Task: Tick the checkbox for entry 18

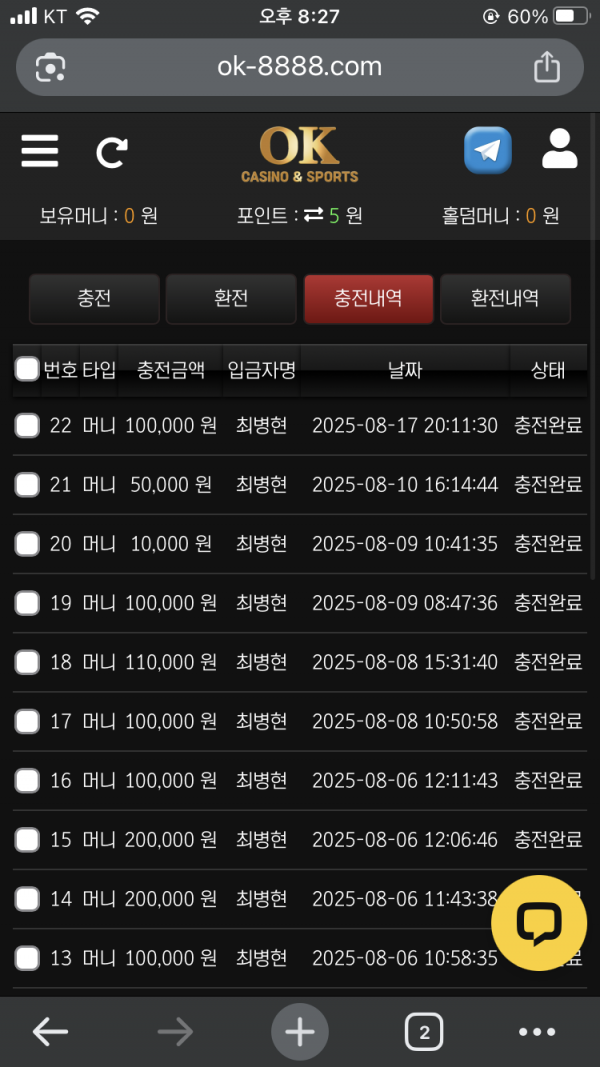Action: (27, 662)
